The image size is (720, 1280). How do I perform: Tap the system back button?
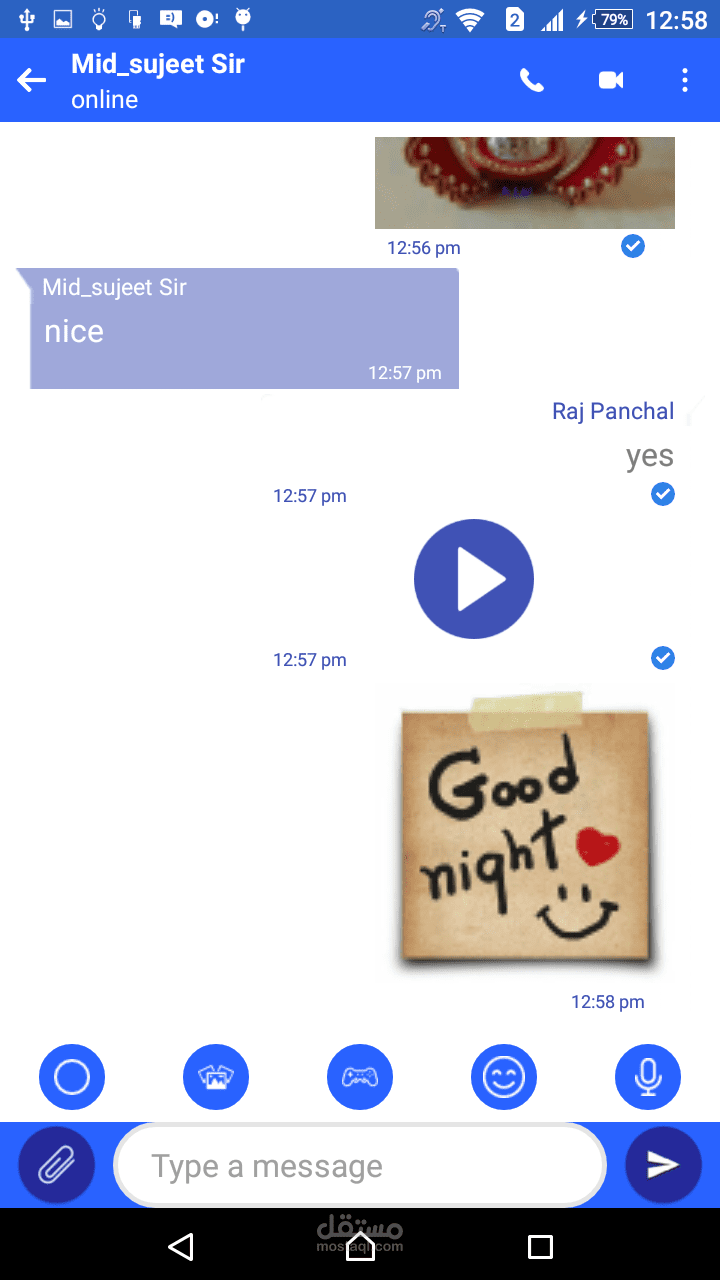[x=180, y=1246]
